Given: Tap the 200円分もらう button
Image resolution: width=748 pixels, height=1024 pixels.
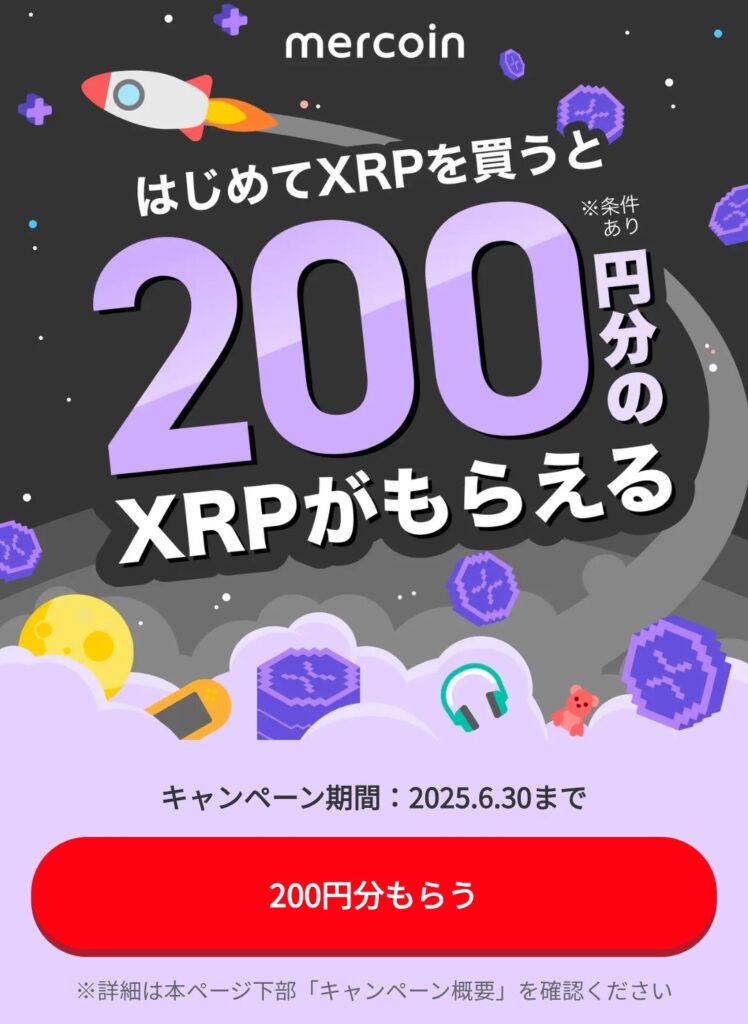Looking at the screenshot, I should pos(373,894).
